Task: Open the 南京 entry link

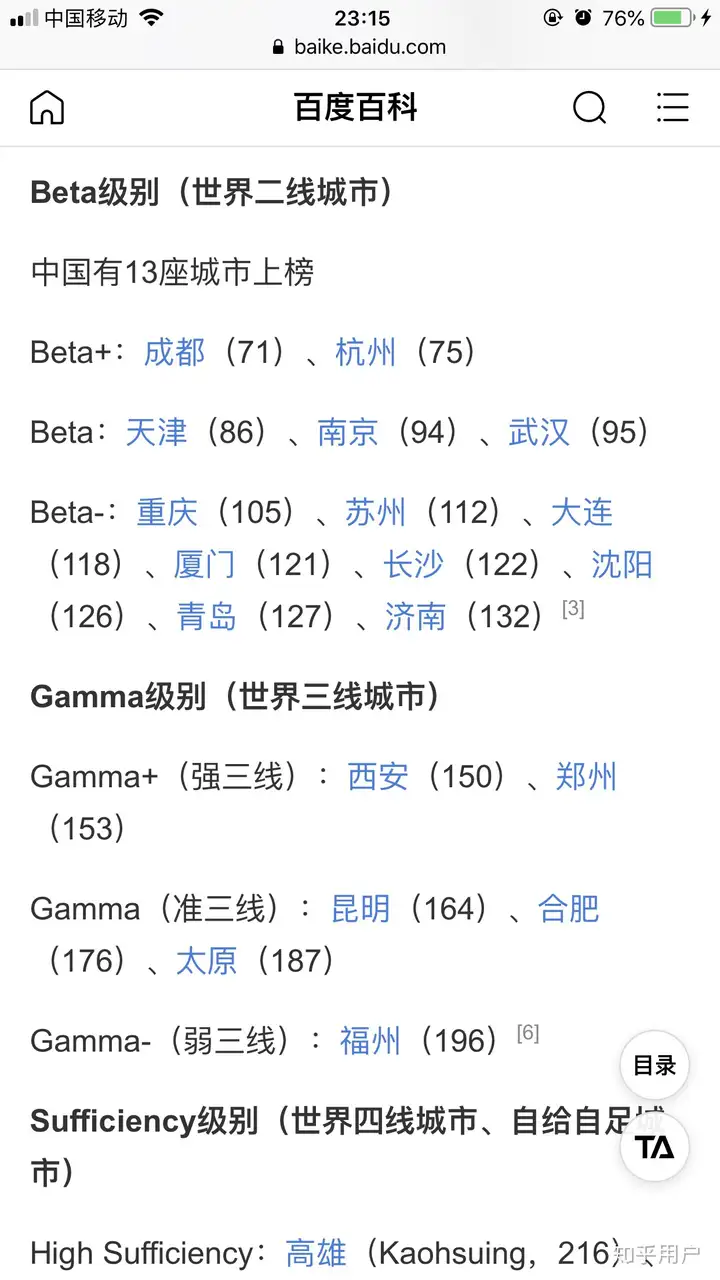Action: (x=348, y=432)
